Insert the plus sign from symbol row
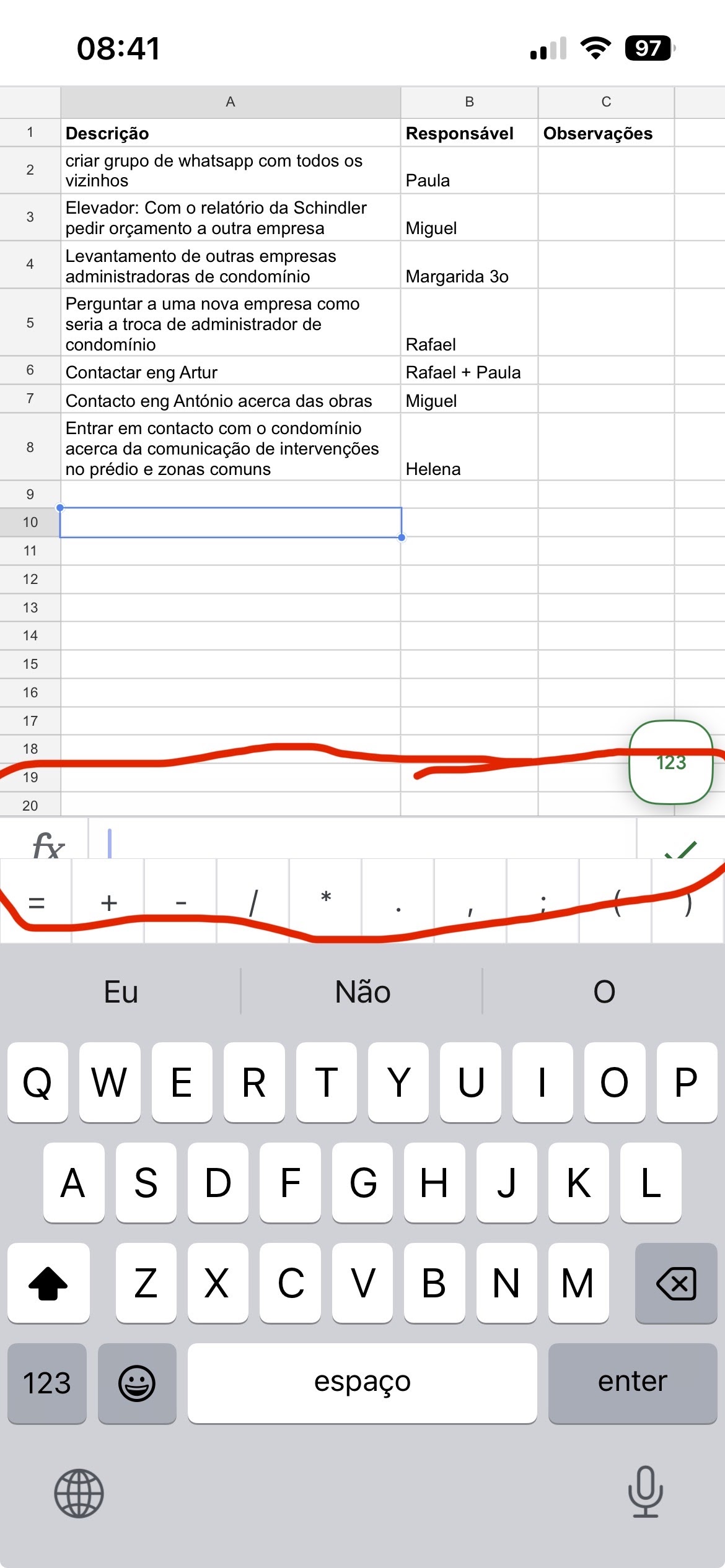This screenshot has height=1568, width=725. (108, 902)
